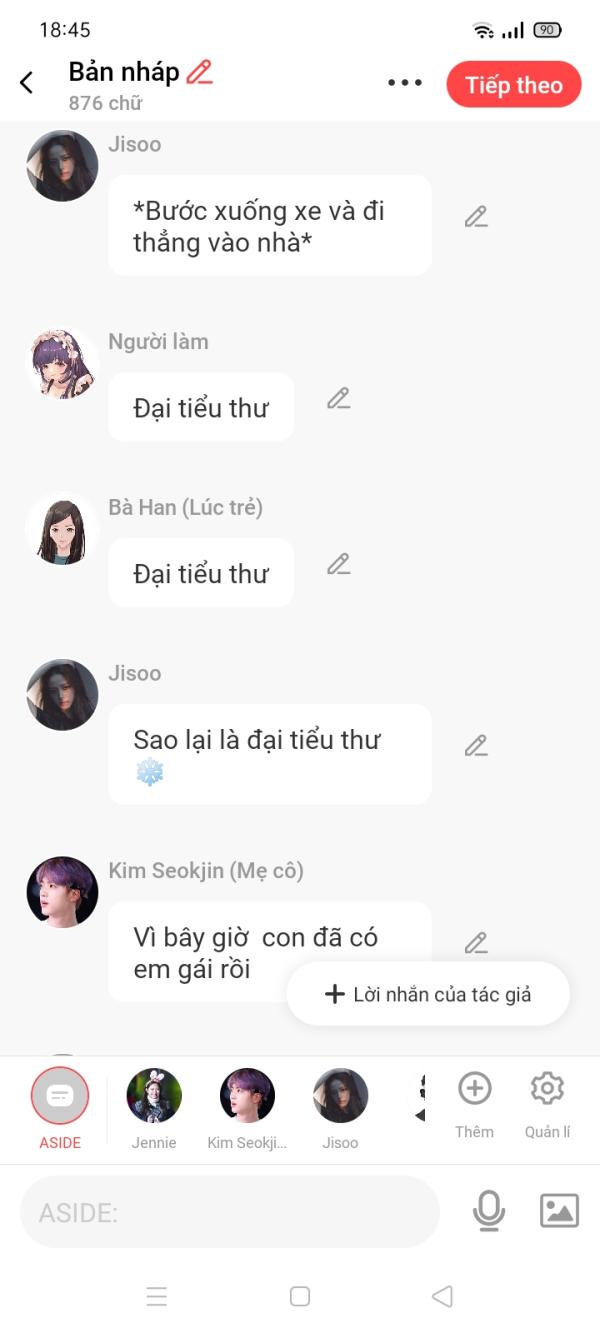Edit Jisoo's "Bước xuống xe" message
600x1333 pixels.
476,217
